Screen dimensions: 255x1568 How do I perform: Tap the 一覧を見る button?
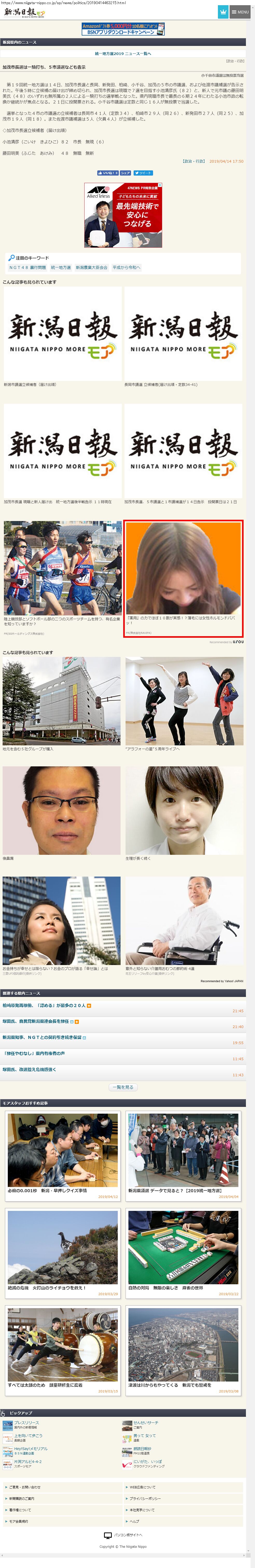coord(123,1086)
